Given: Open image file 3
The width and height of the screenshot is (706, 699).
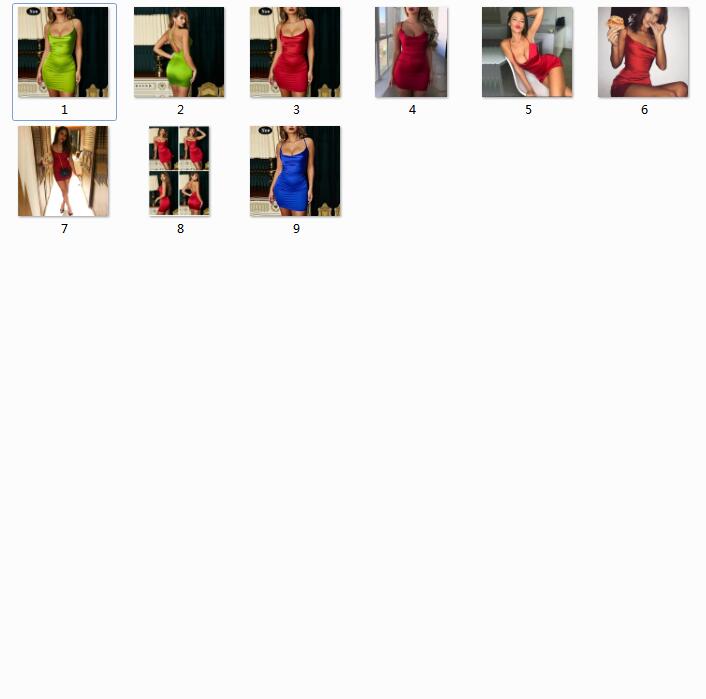Looking at the screenshot, I should [295, 53].
